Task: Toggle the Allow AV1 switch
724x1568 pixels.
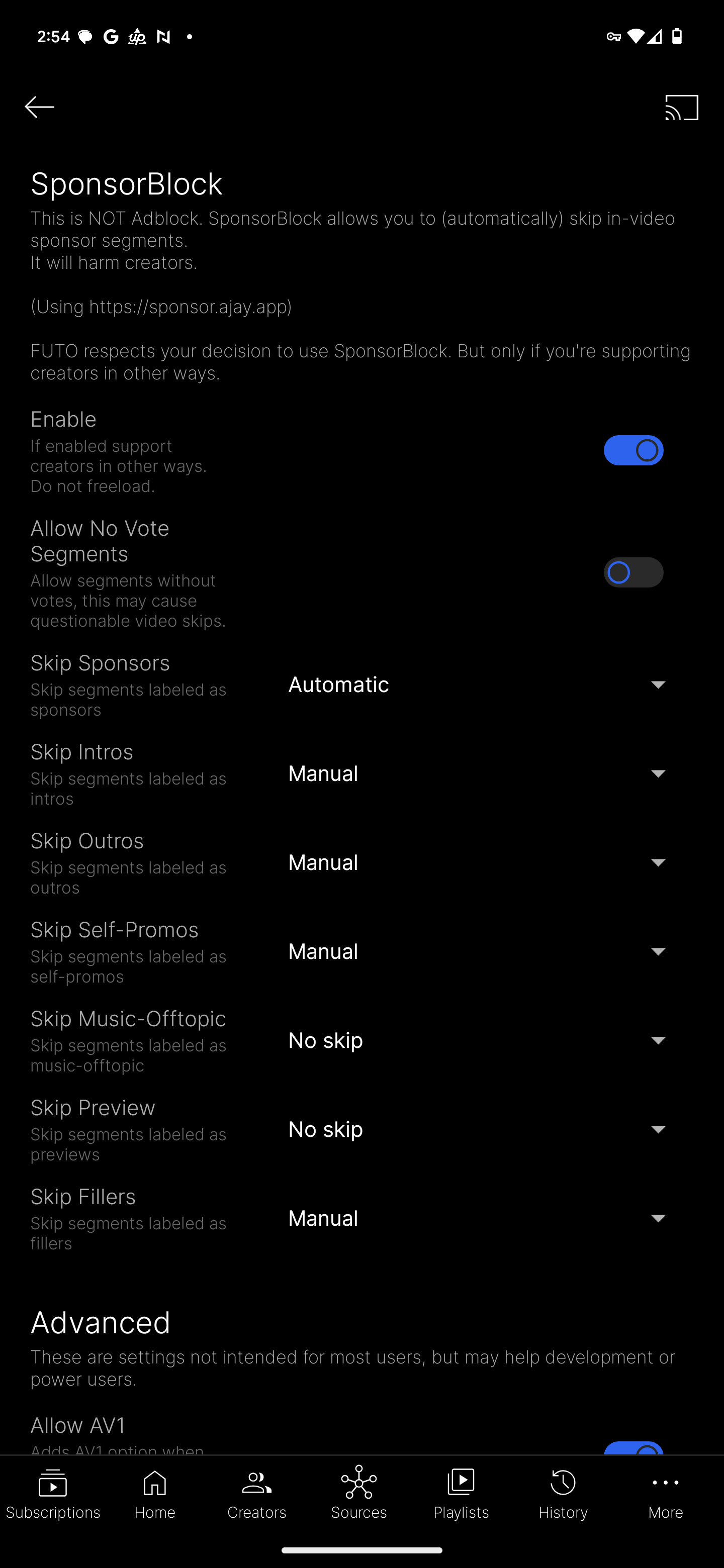Action: (x=632, y=1447)
